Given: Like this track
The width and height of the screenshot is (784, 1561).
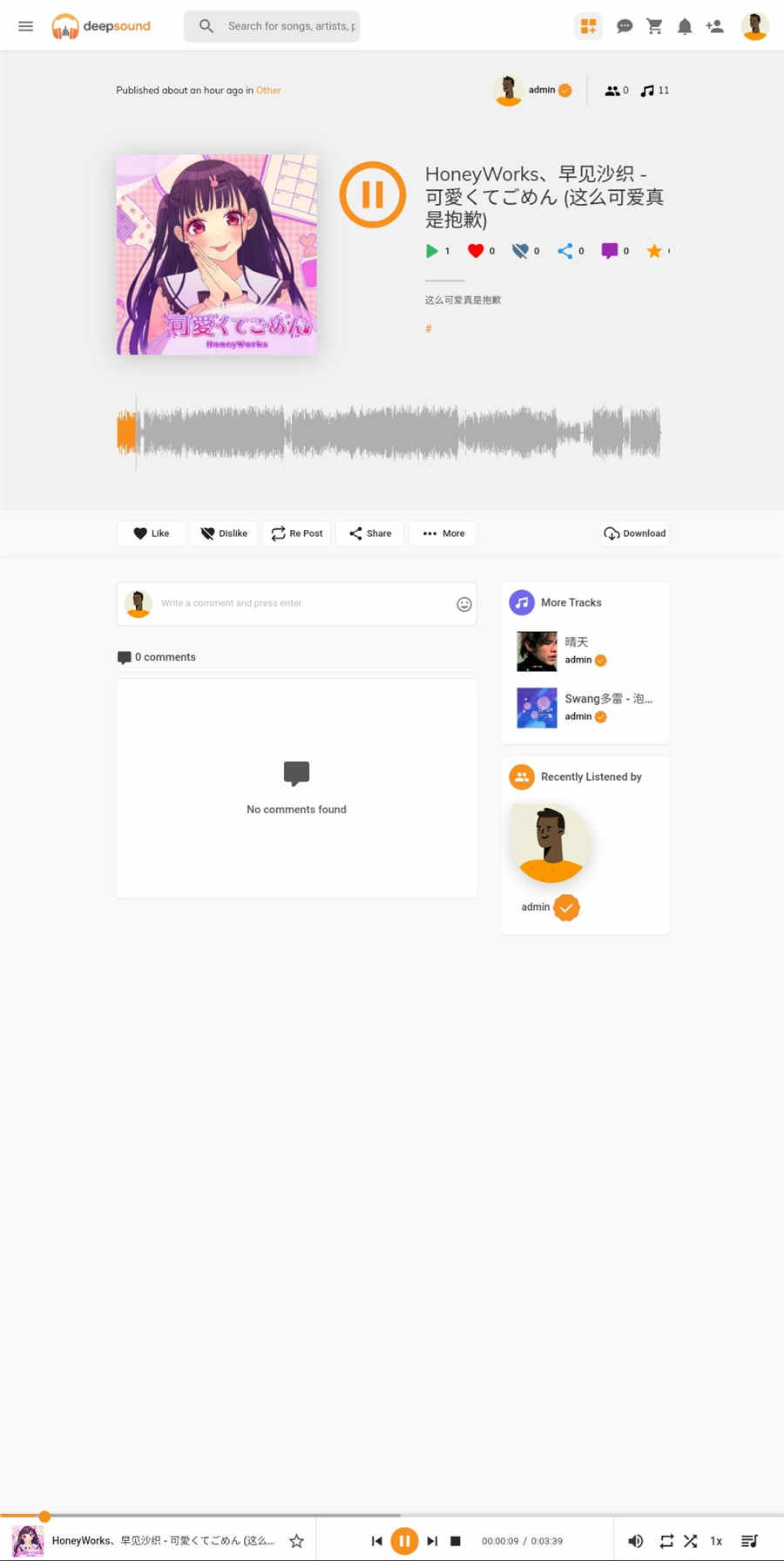Looking at the screenshot, I should 151,533.
